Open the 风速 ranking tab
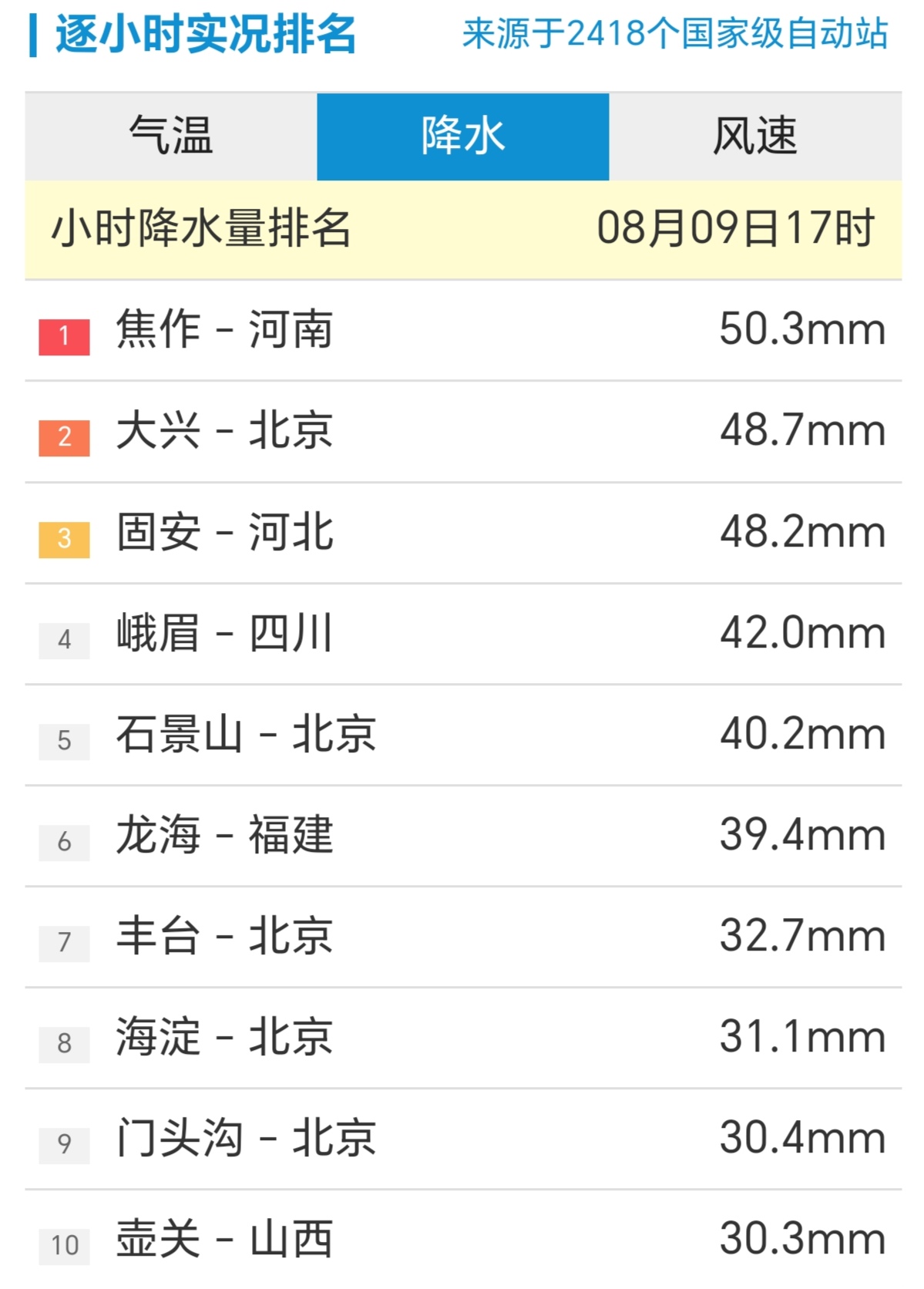The height and width of the screenshot is (1289, 924). click(754, 136)
